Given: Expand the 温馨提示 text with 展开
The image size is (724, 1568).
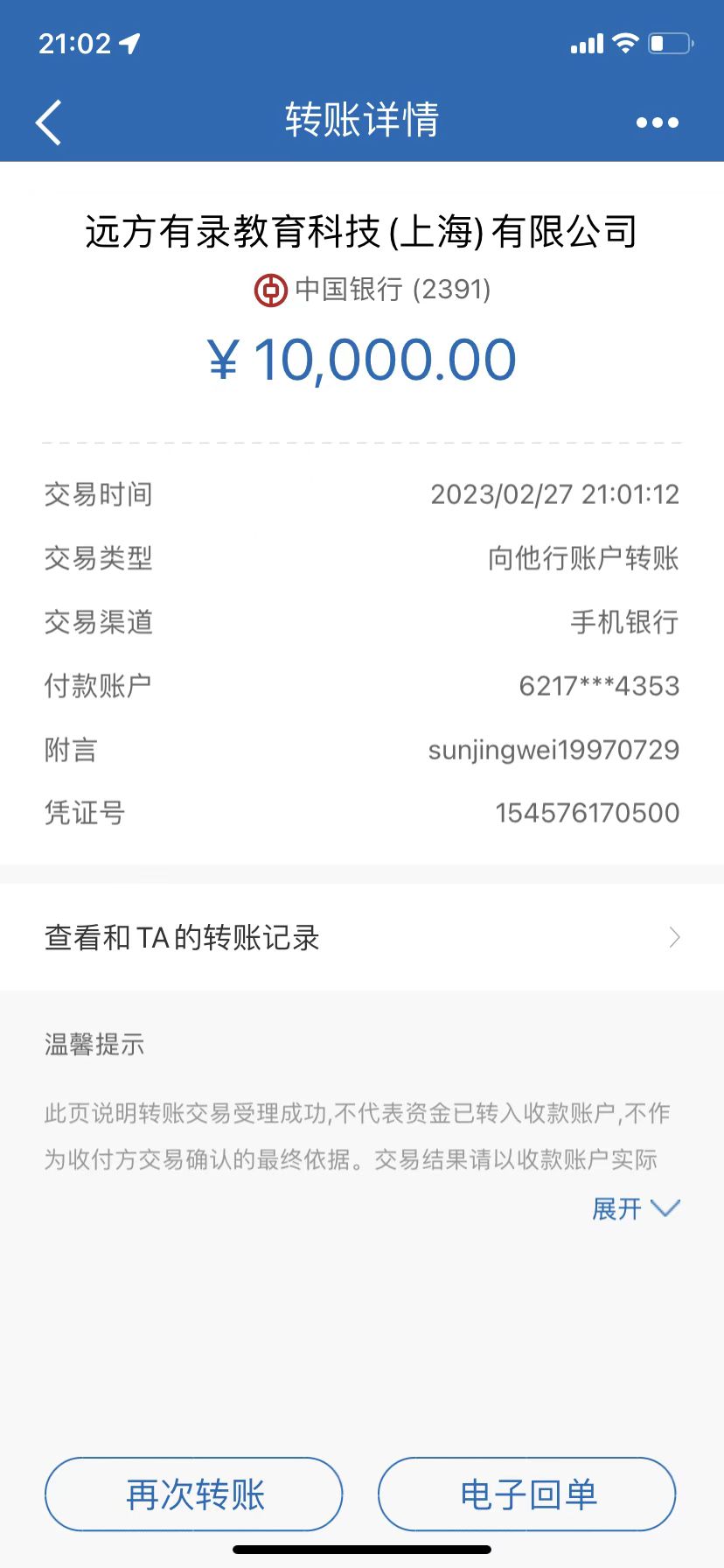Looking at the screenshot, I should coord(635,1209).
